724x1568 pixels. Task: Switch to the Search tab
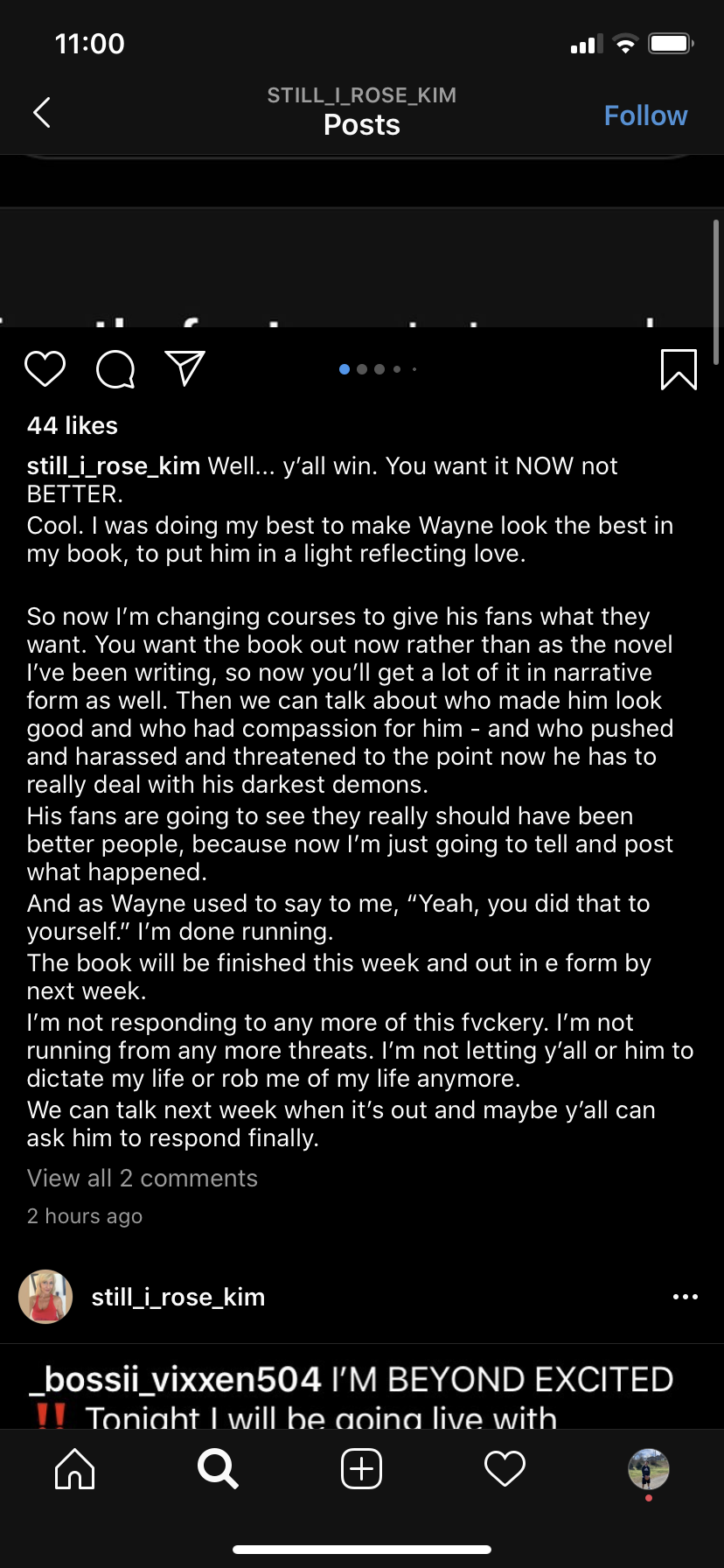(218, 1468)
